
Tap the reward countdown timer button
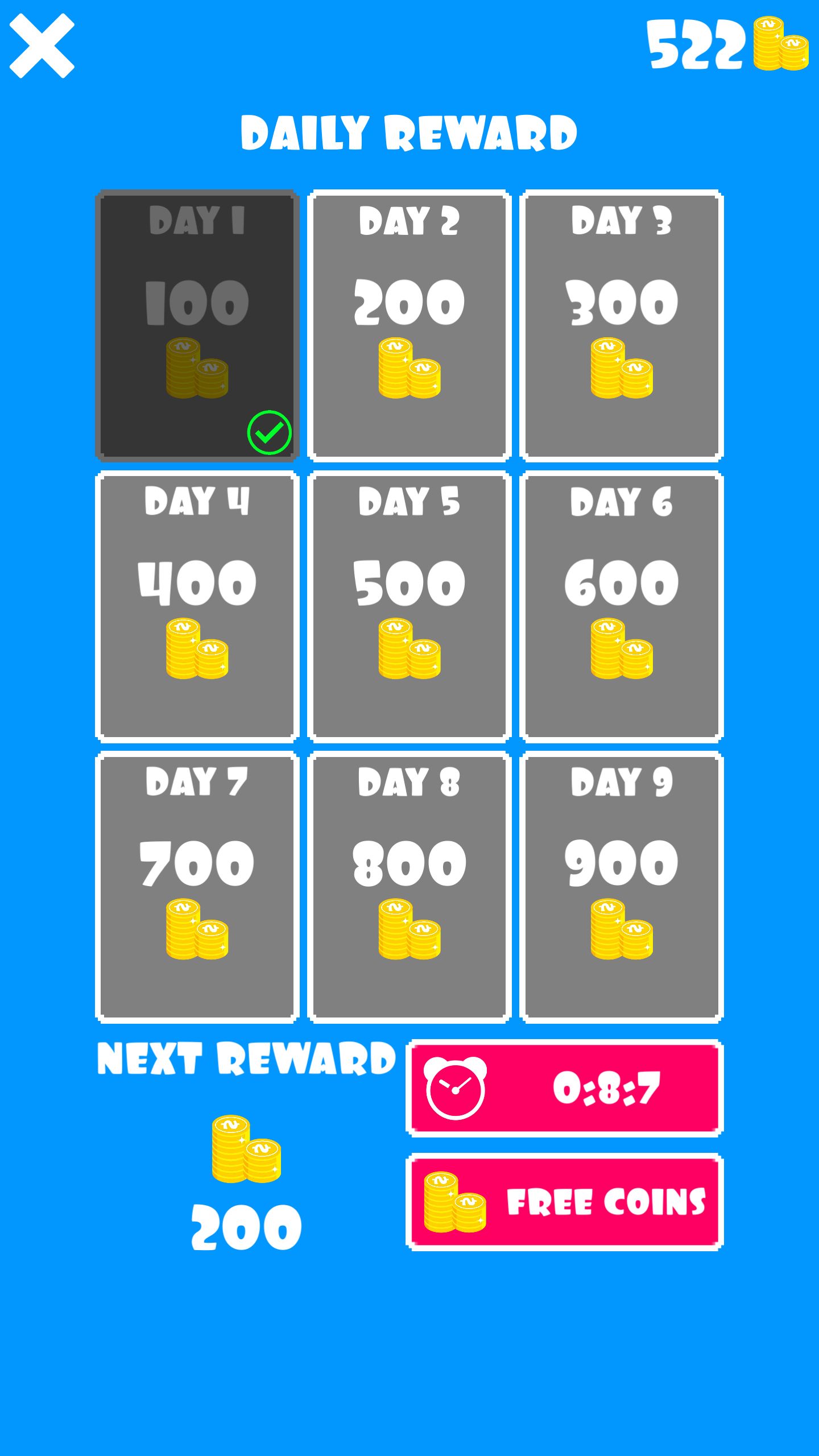564,1089
